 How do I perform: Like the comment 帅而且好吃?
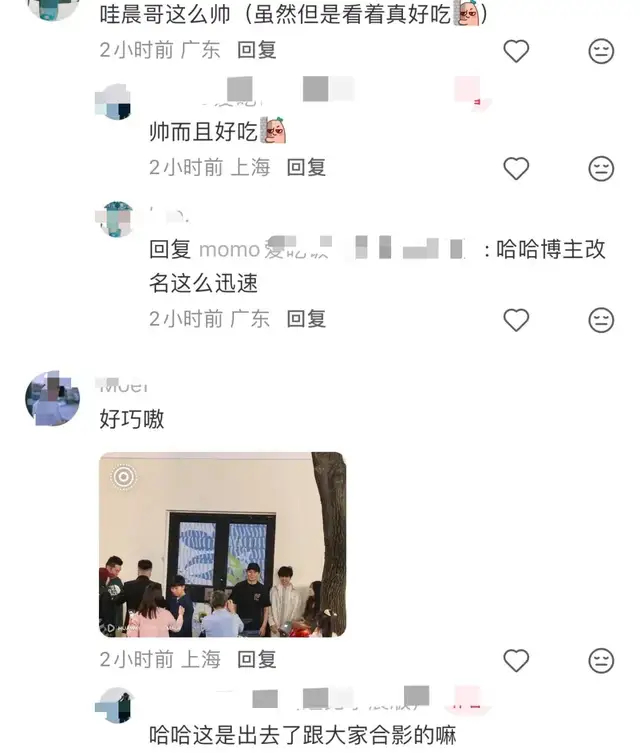(x=516, y=168)
